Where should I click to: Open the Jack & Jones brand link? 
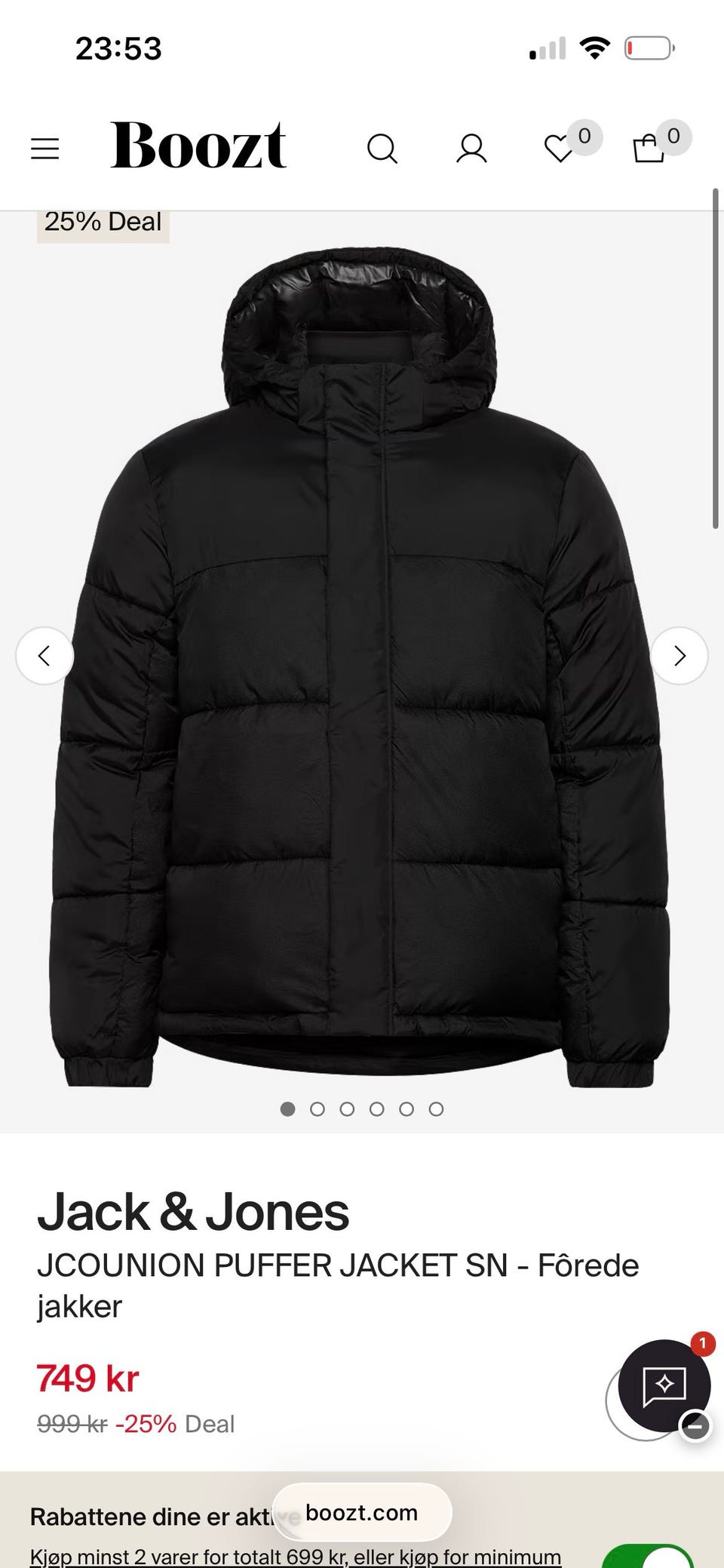(x=193, y=1213)
